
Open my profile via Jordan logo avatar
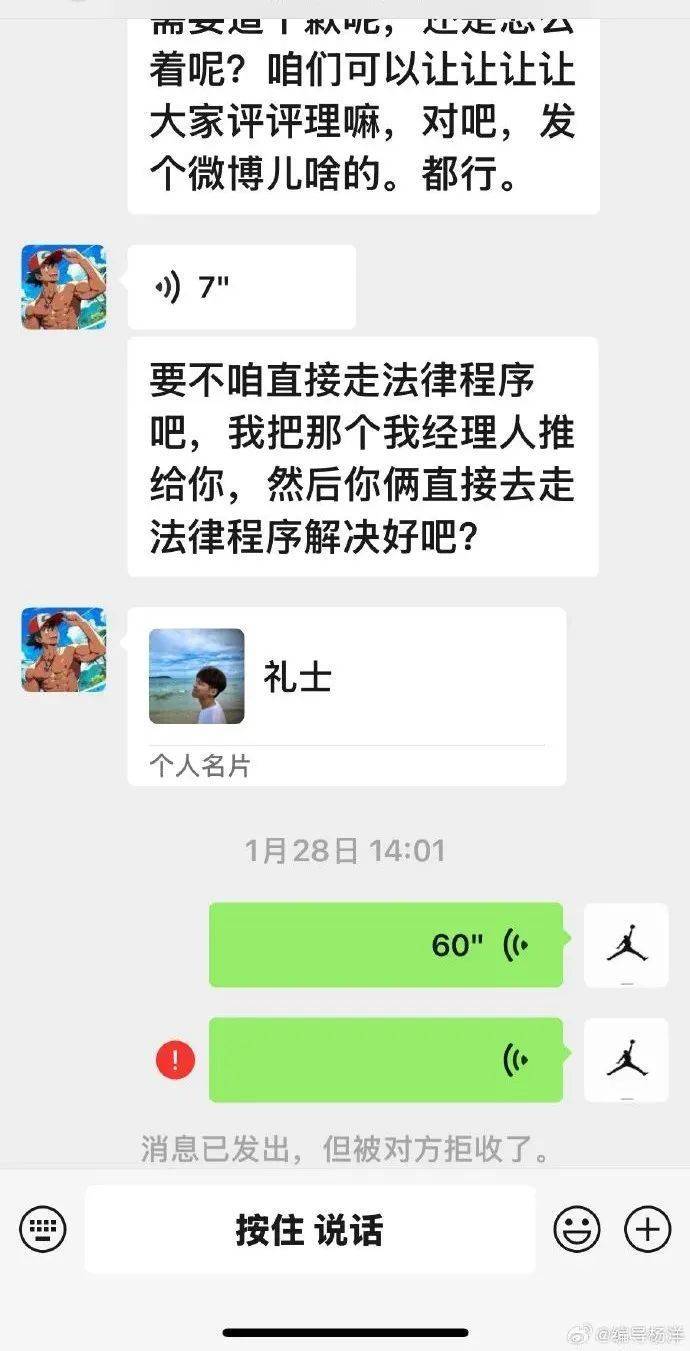point(626,944)
